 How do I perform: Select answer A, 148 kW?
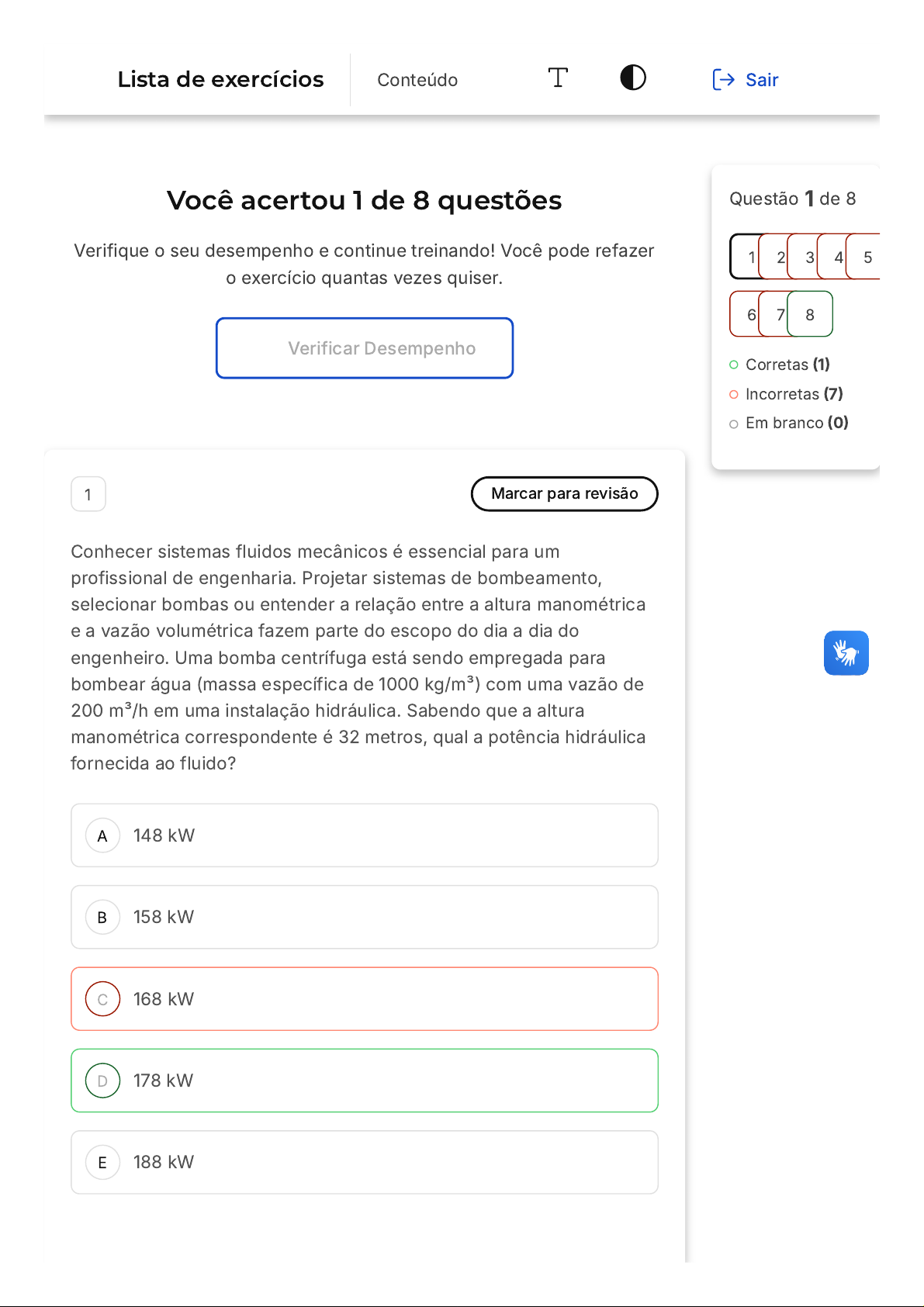pos(365,835)
